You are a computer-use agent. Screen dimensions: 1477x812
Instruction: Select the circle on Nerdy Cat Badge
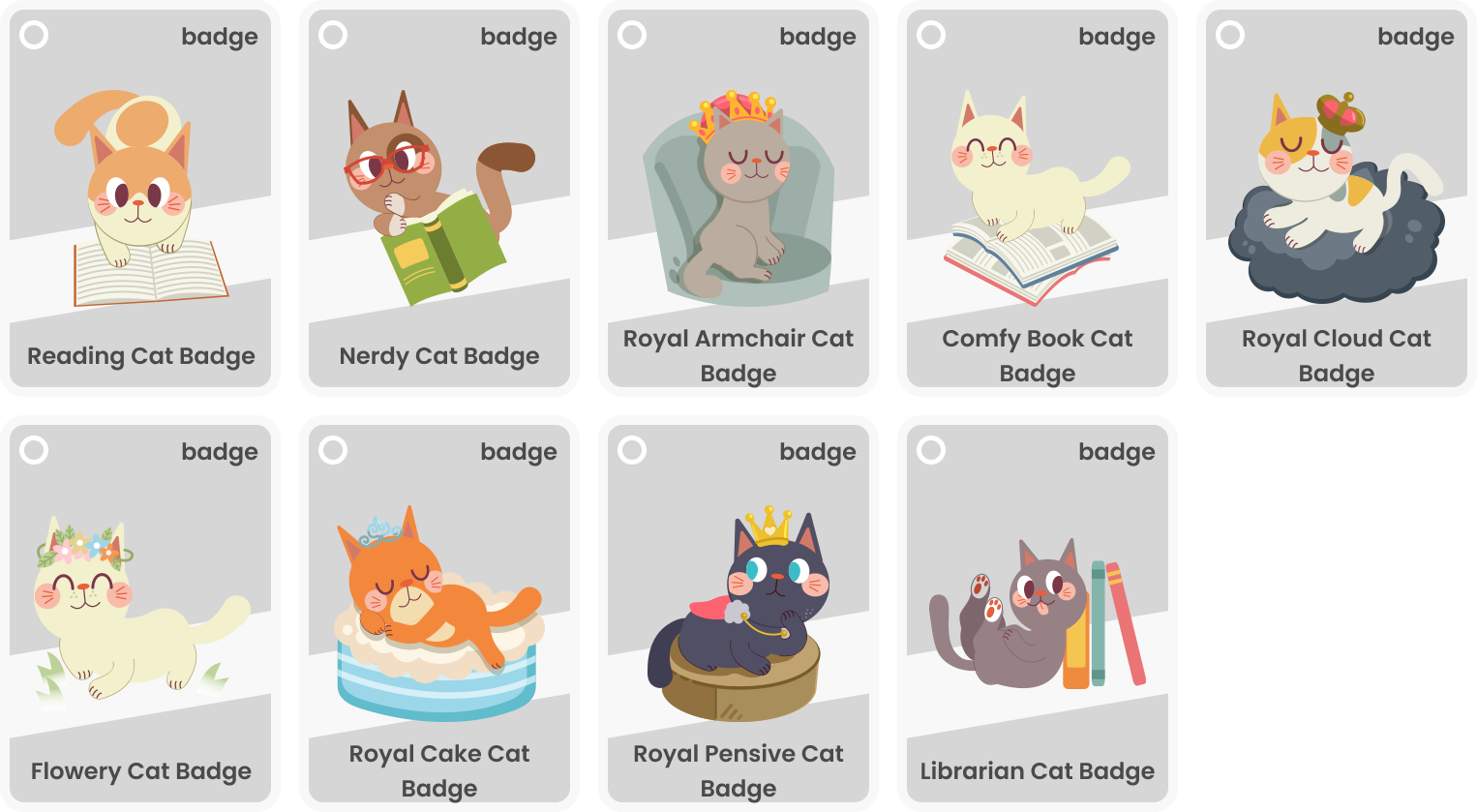[x=333, y=36]
